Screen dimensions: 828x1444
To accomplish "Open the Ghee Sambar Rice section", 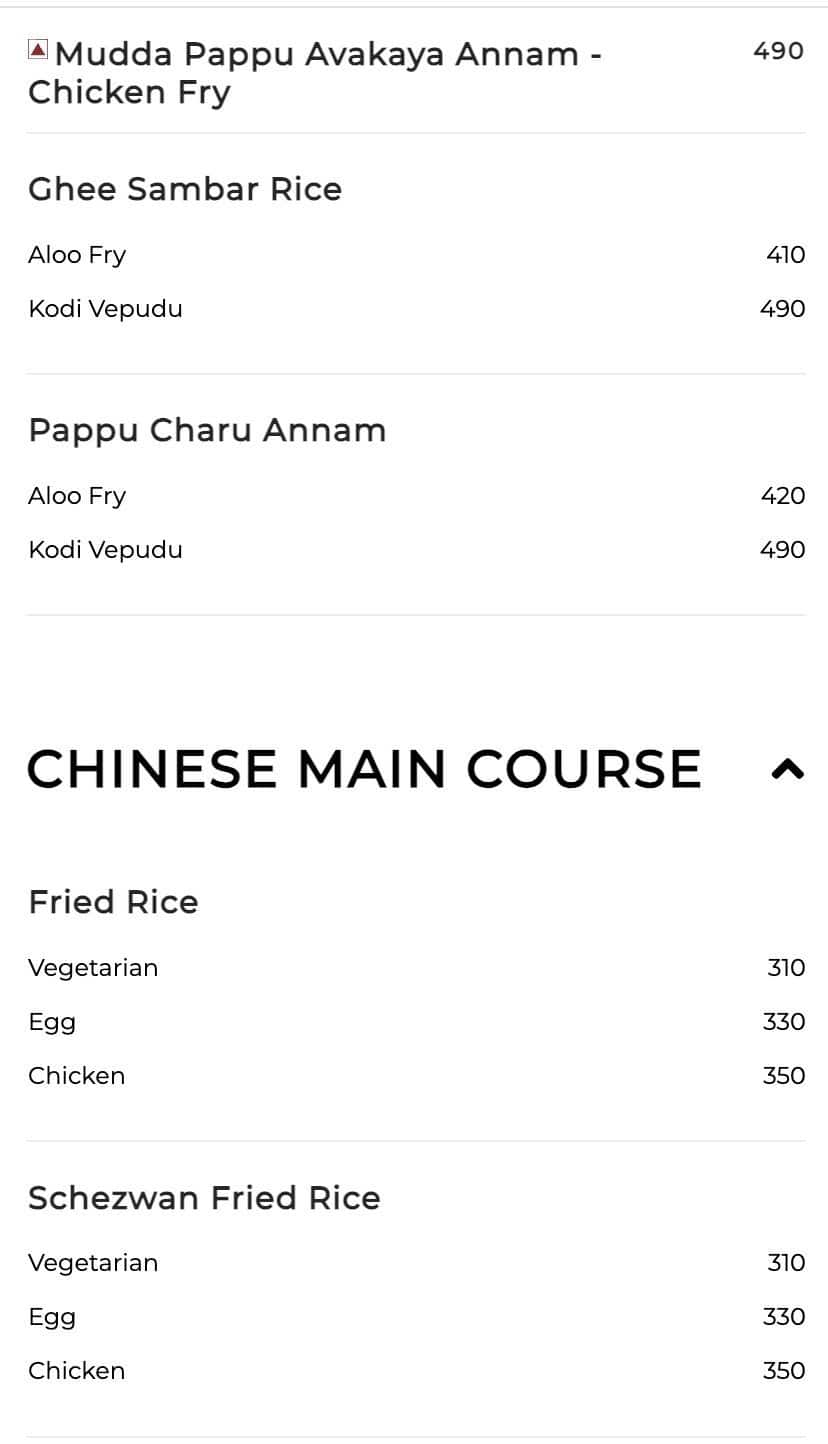I will [185, 189].
